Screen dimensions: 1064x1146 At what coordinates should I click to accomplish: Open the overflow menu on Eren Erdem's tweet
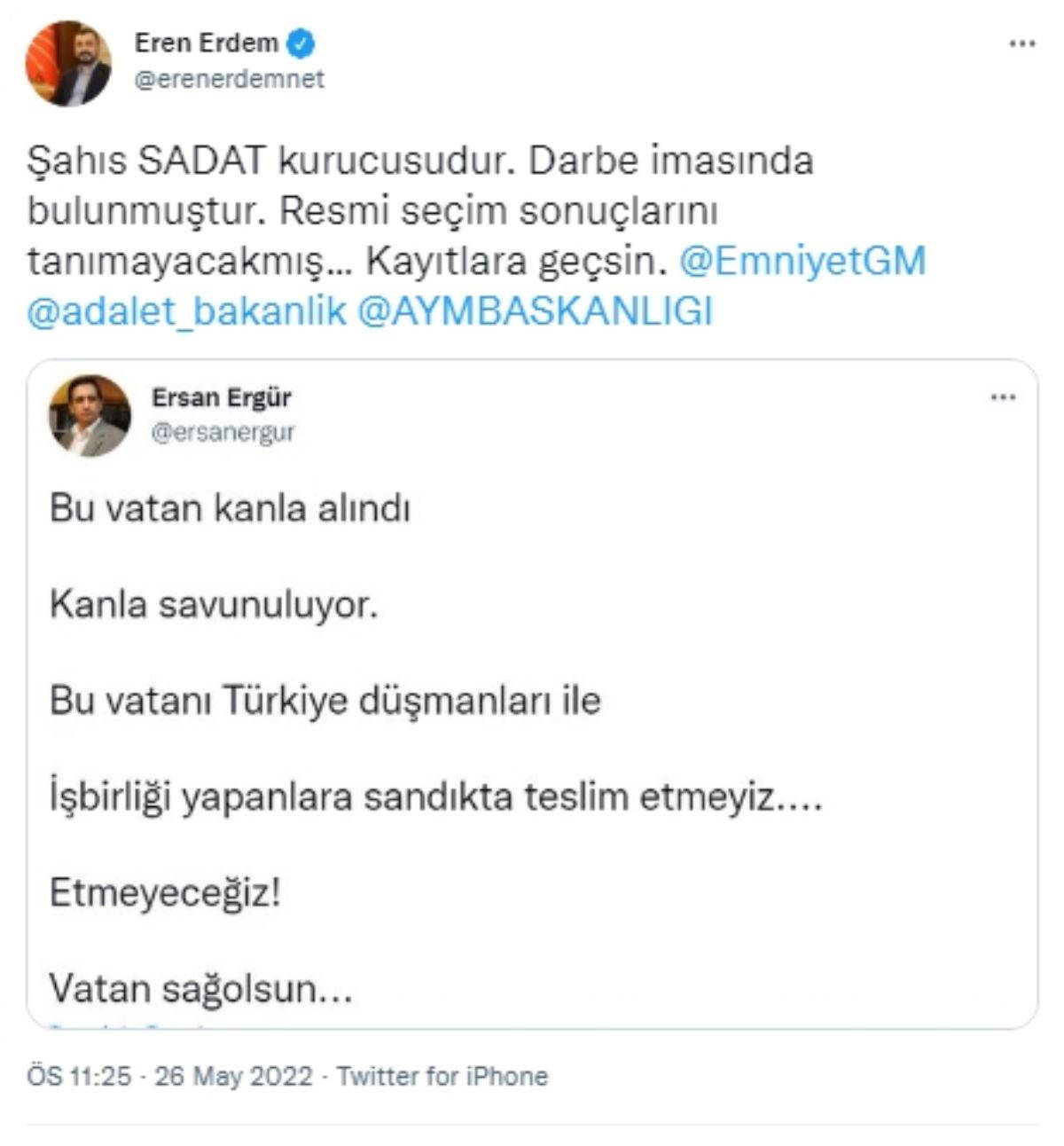point(1022,43)
